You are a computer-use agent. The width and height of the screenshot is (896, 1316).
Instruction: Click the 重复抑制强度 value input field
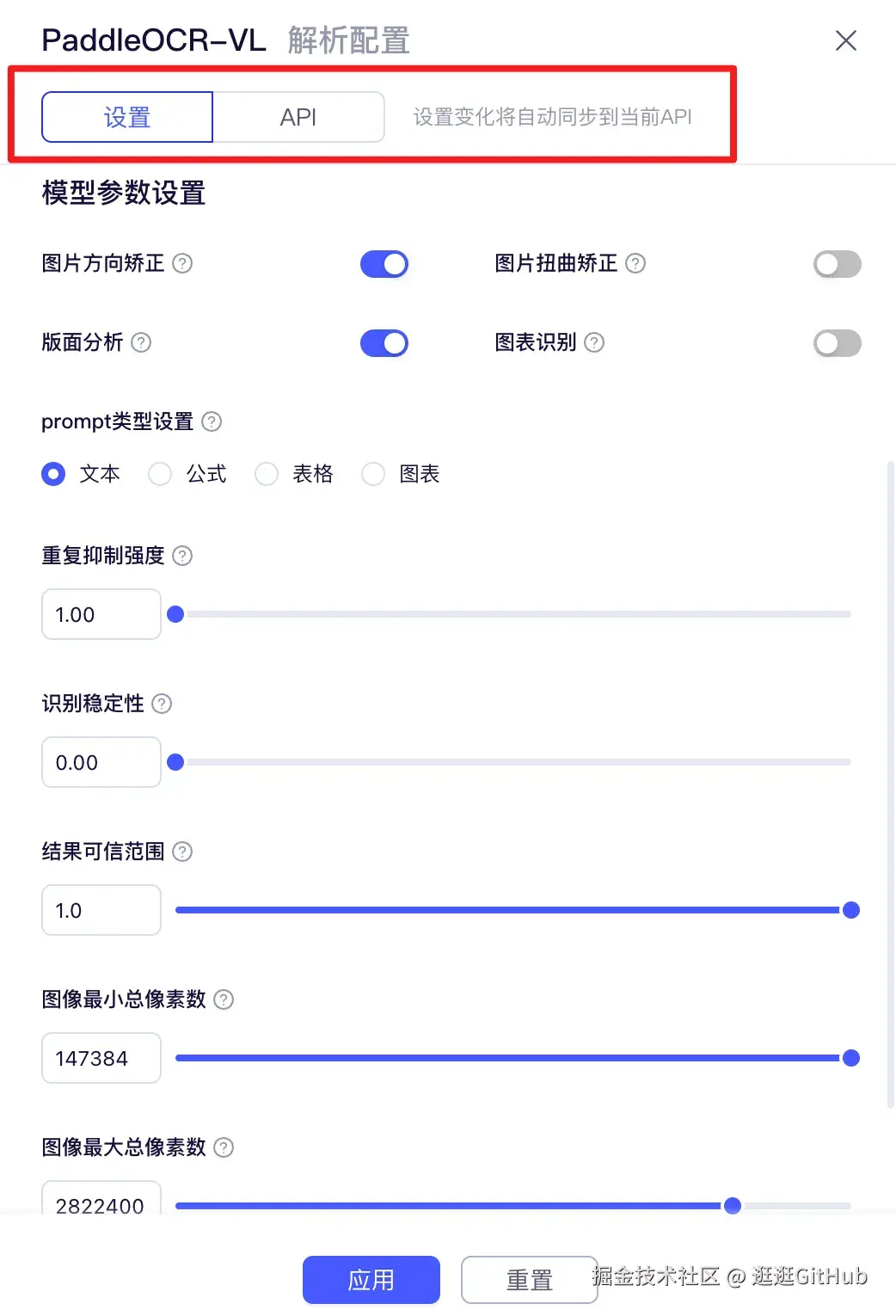tap(101, 614)
